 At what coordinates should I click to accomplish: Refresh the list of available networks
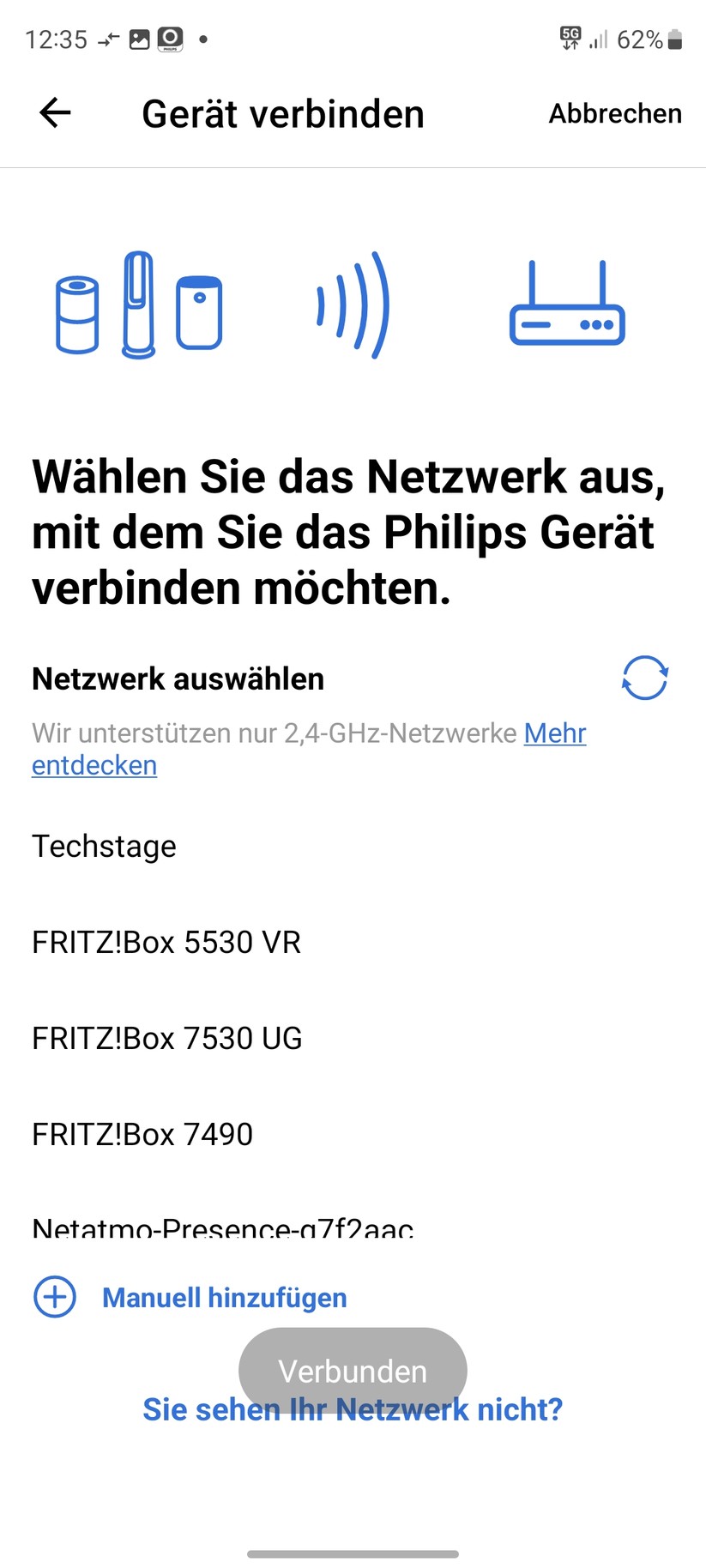644,678
